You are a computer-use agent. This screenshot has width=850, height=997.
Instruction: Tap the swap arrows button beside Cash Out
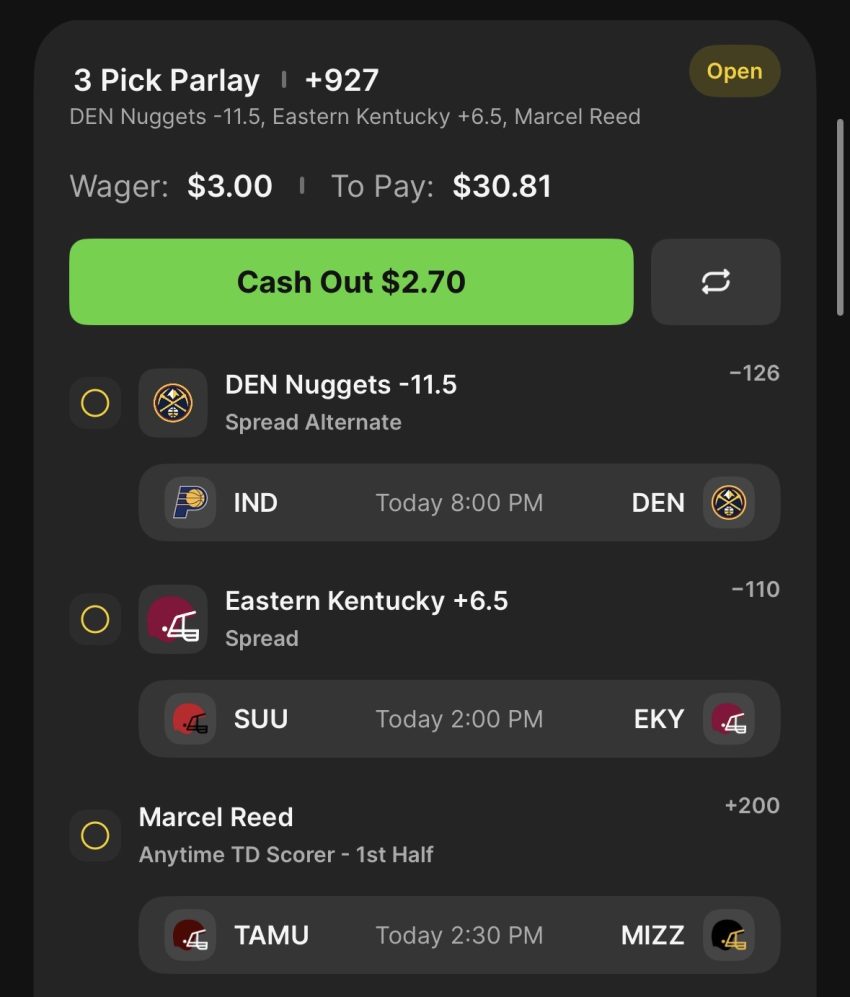click(x=715, y=282)
